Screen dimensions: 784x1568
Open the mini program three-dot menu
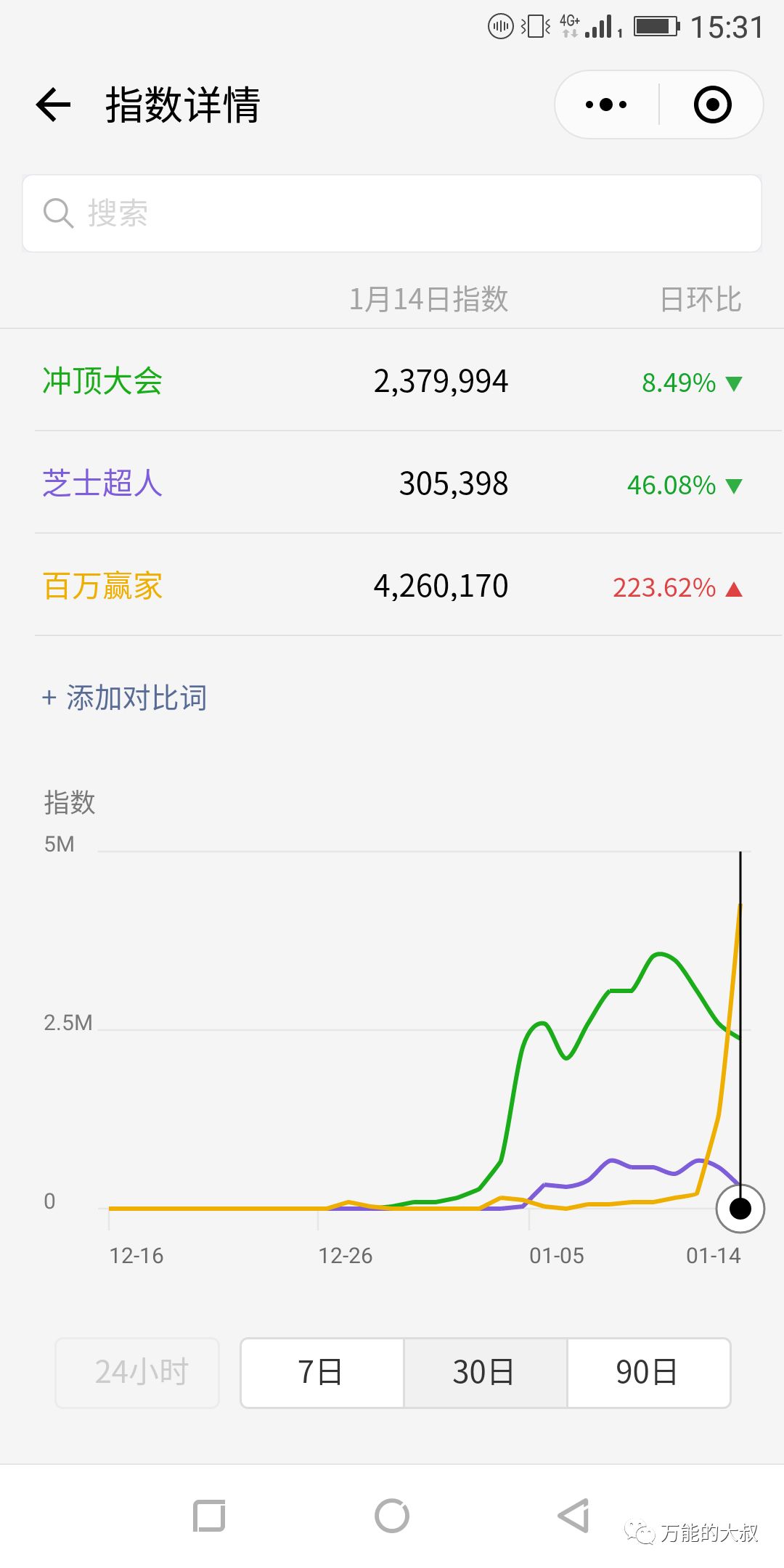click(606, 105)
